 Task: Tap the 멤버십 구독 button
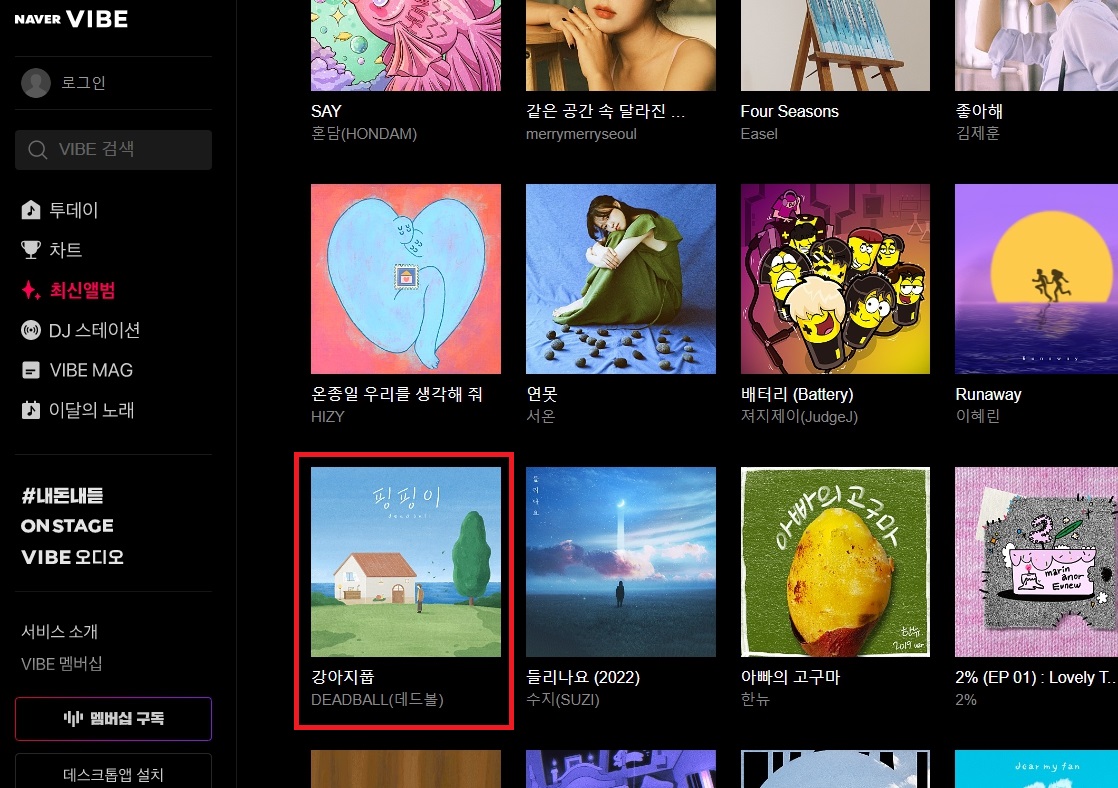[113, 718]
